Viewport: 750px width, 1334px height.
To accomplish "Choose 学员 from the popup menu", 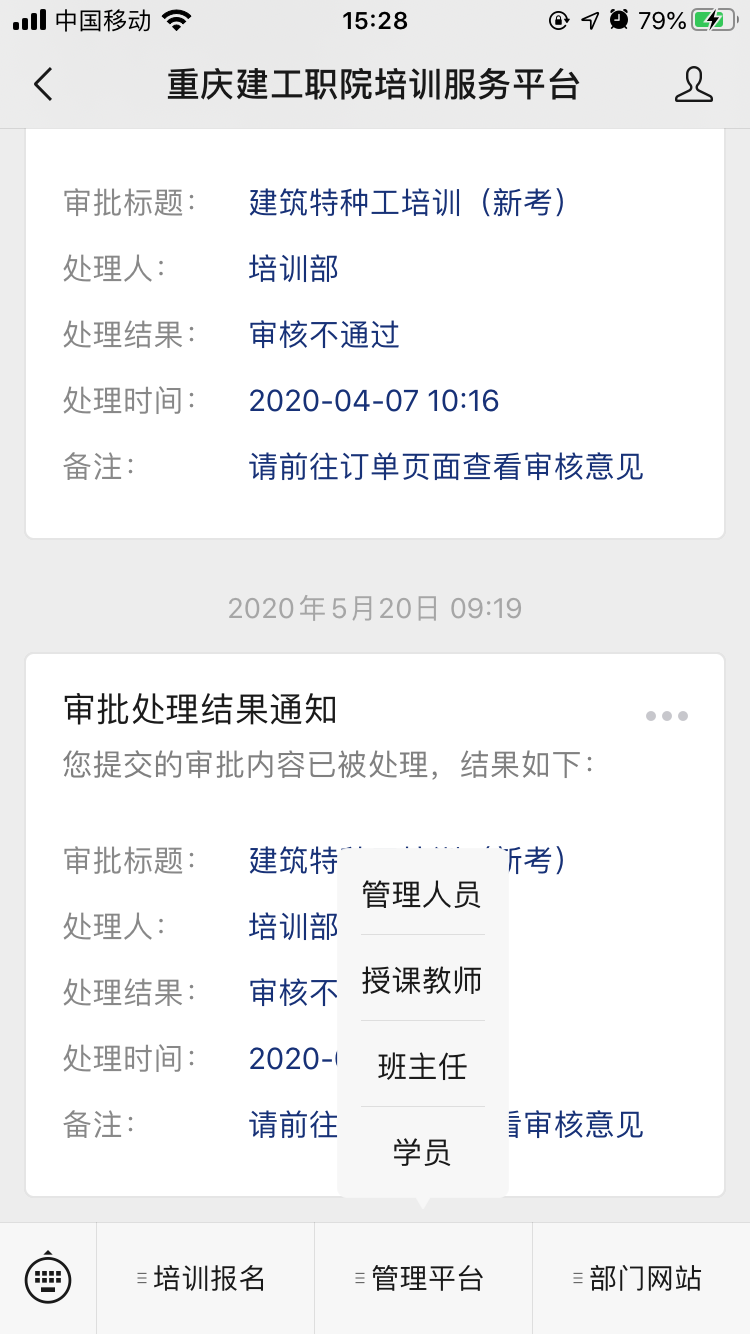I will tap(422, 1152).
